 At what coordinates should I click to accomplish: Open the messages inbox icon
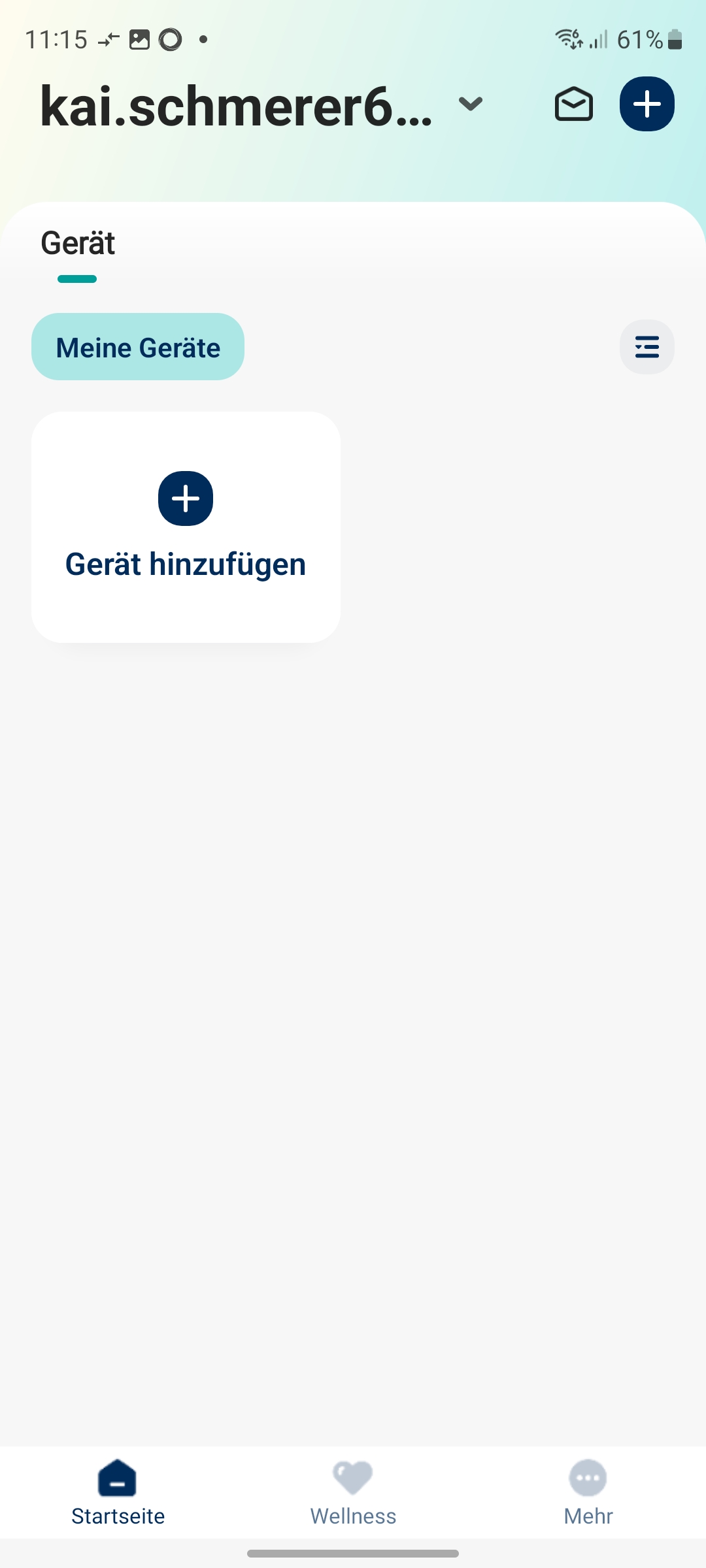pyautogui.click(x=574, y=105)
